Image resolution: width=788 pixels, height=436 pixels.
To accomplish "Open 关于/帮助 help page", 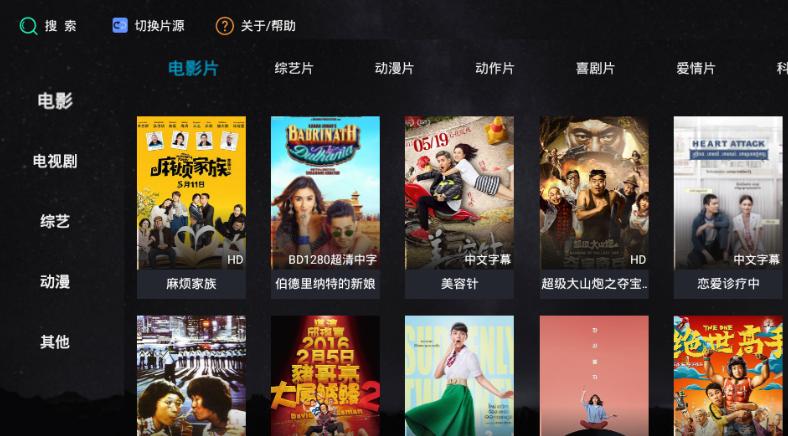I will pyautogui.click(x=255, y=26).
